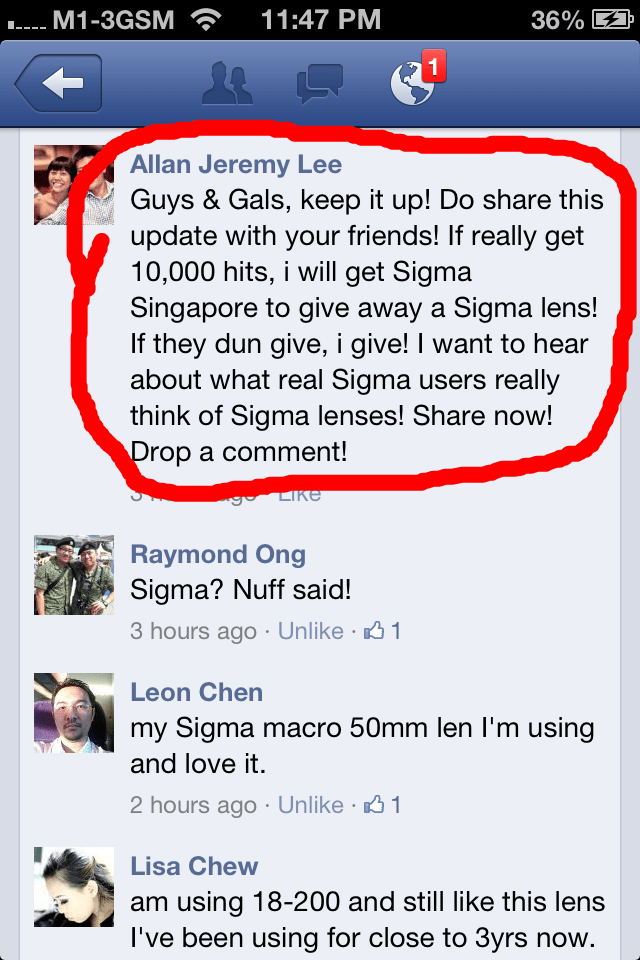View Leon Chen's profile picture
The width and height of the screenshot is (640, 960).
click(74, 712)
